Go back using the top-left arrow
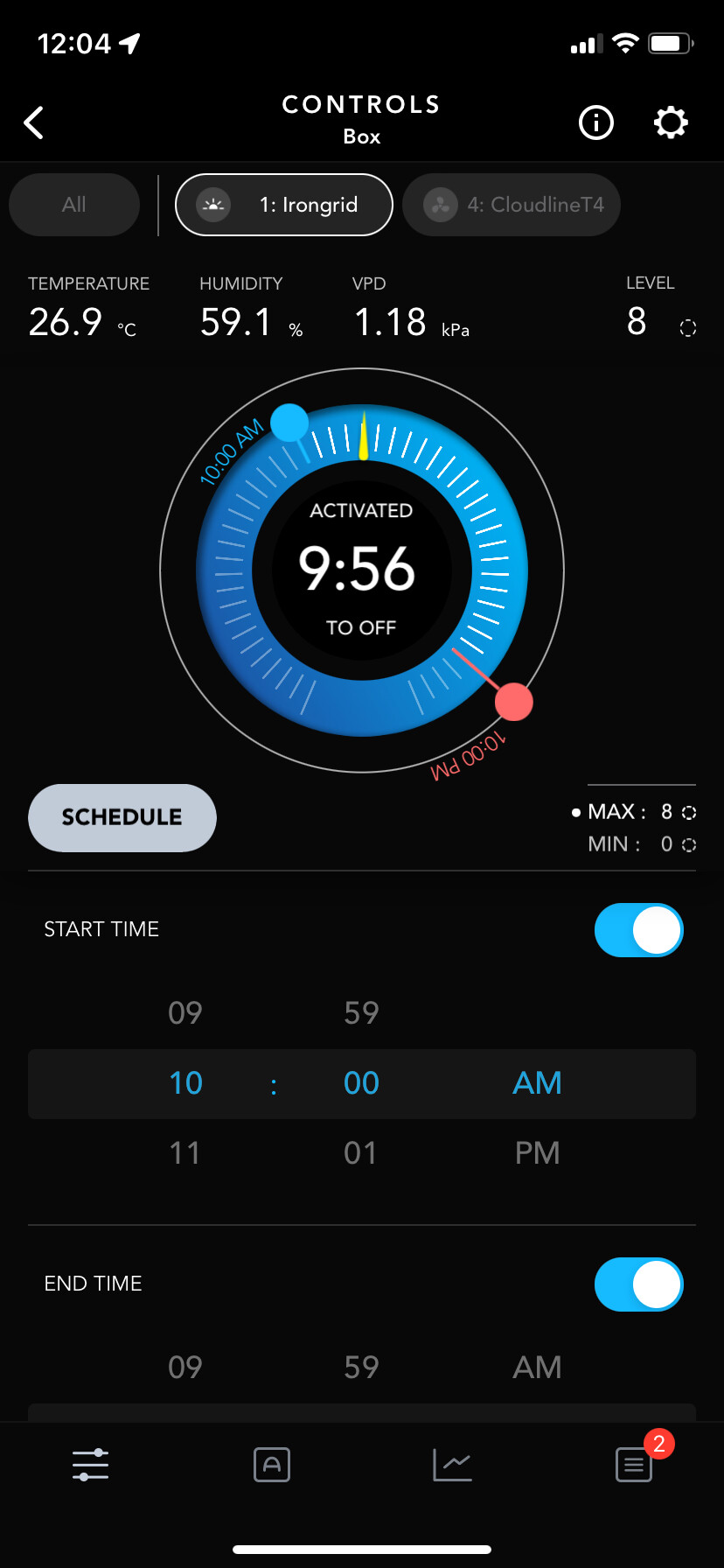The height and width of the screenshot is (1568, 724). (x=34, y=122)
